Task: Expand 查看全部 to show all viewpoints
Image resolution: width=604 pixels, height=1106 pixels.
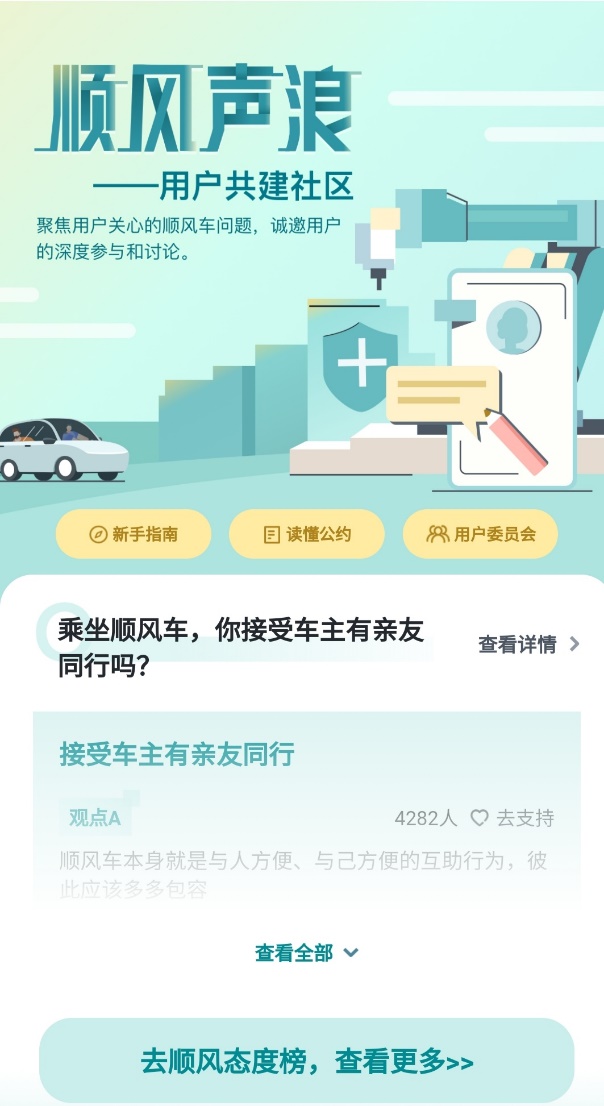Action: [x=306, y=953]
